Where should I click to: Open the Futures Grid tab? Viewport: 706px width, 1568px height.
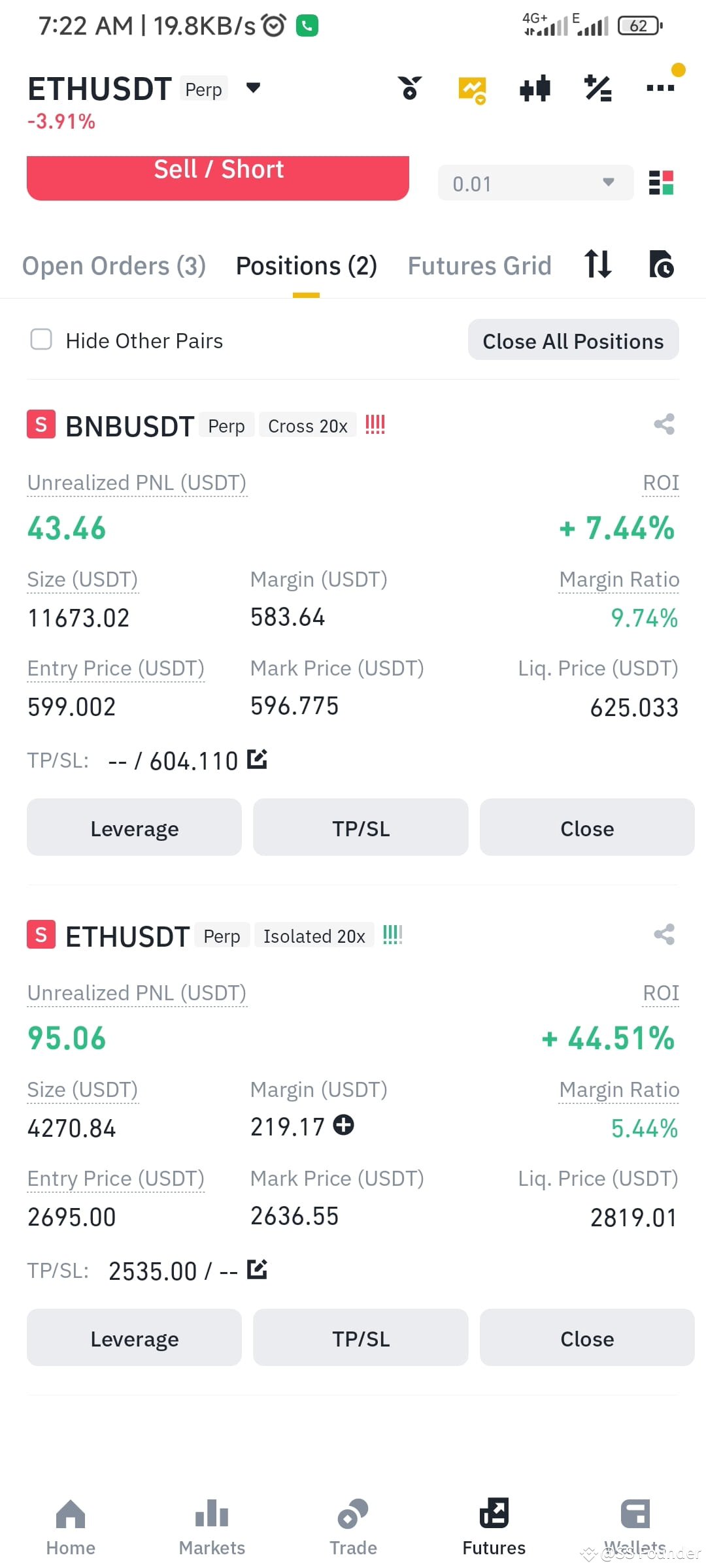[479, 265]
